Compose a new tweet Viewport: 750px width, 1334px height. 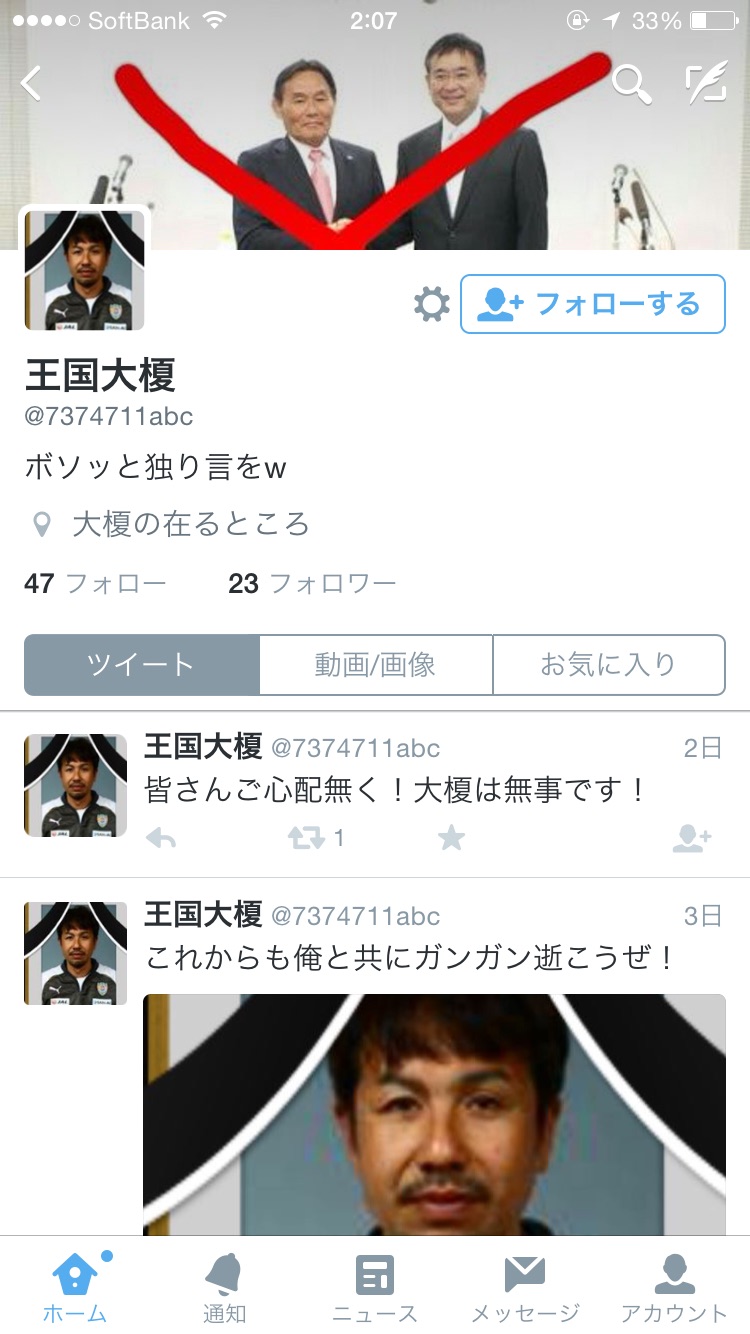coord(705,84)
